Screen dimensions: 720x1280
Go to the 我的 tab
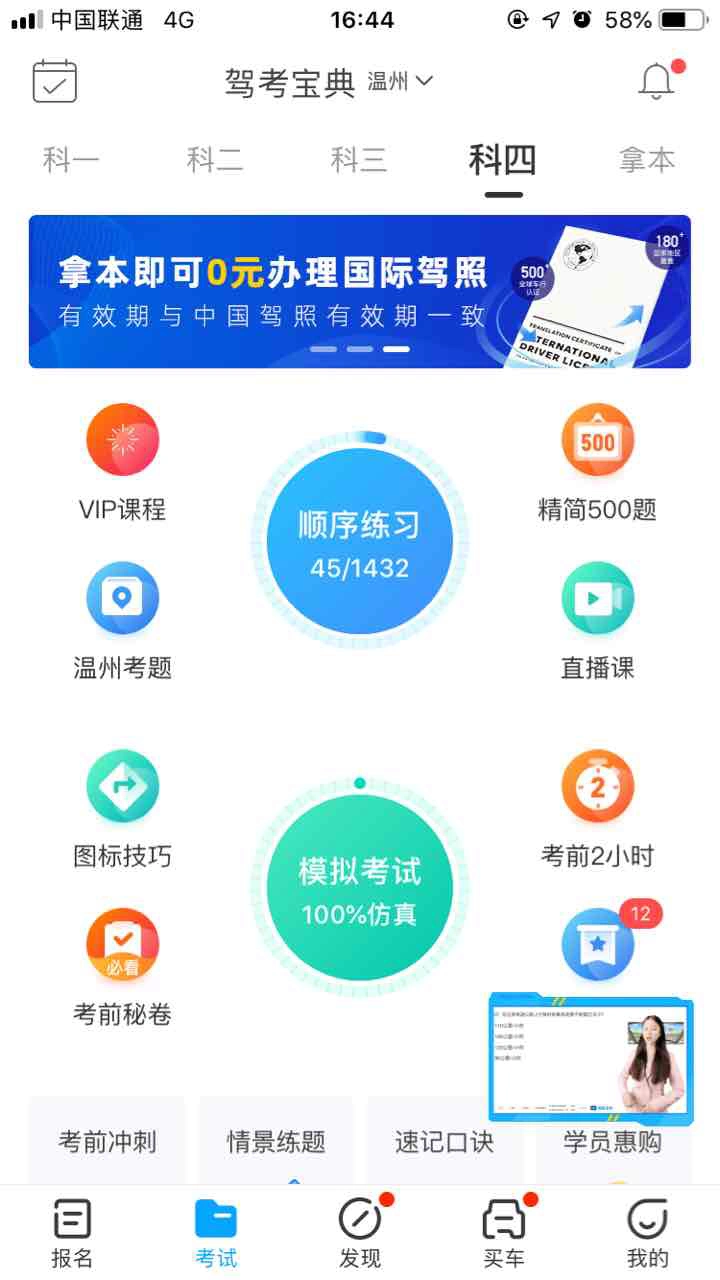pos(647,1232)
